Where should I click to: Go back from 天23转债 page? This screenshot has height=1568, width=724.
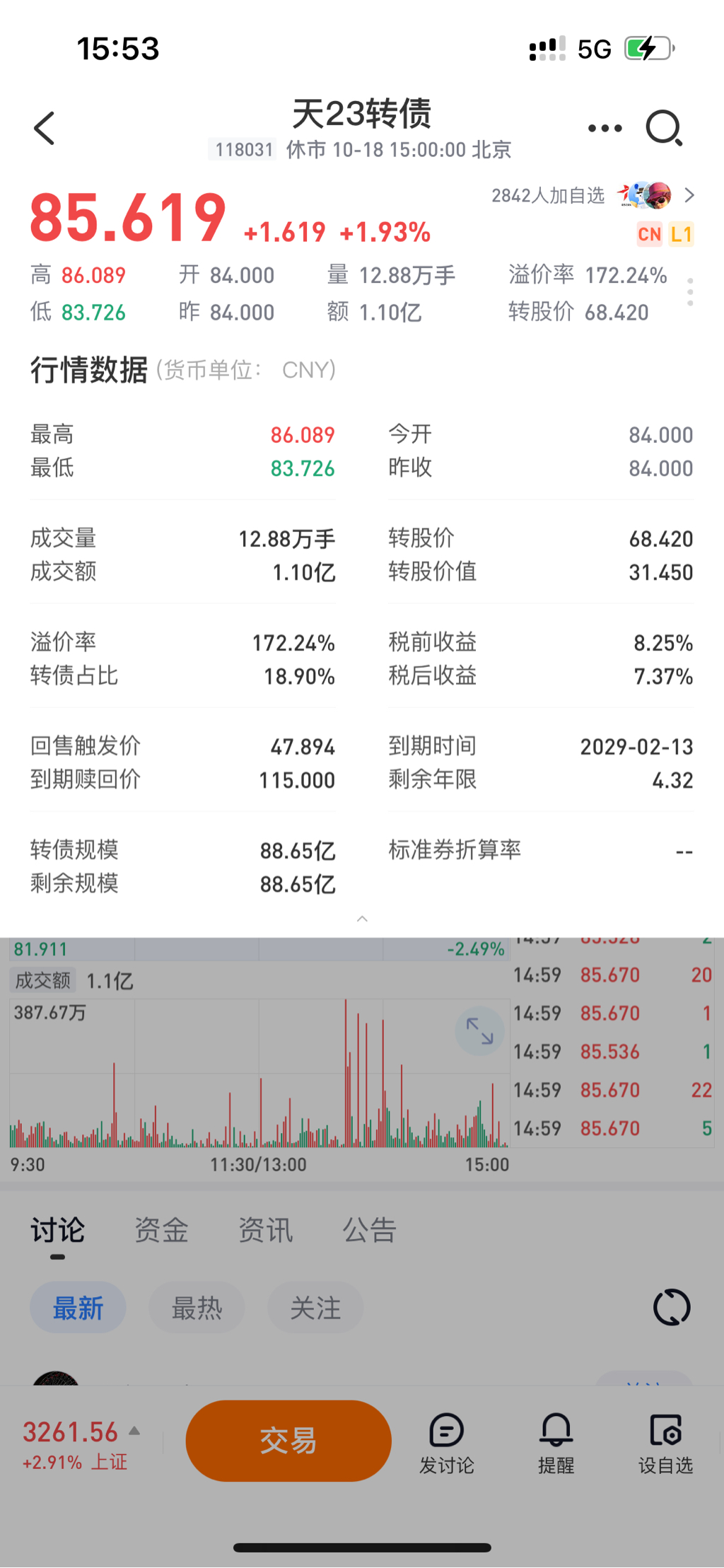click(x=45, y=128)
